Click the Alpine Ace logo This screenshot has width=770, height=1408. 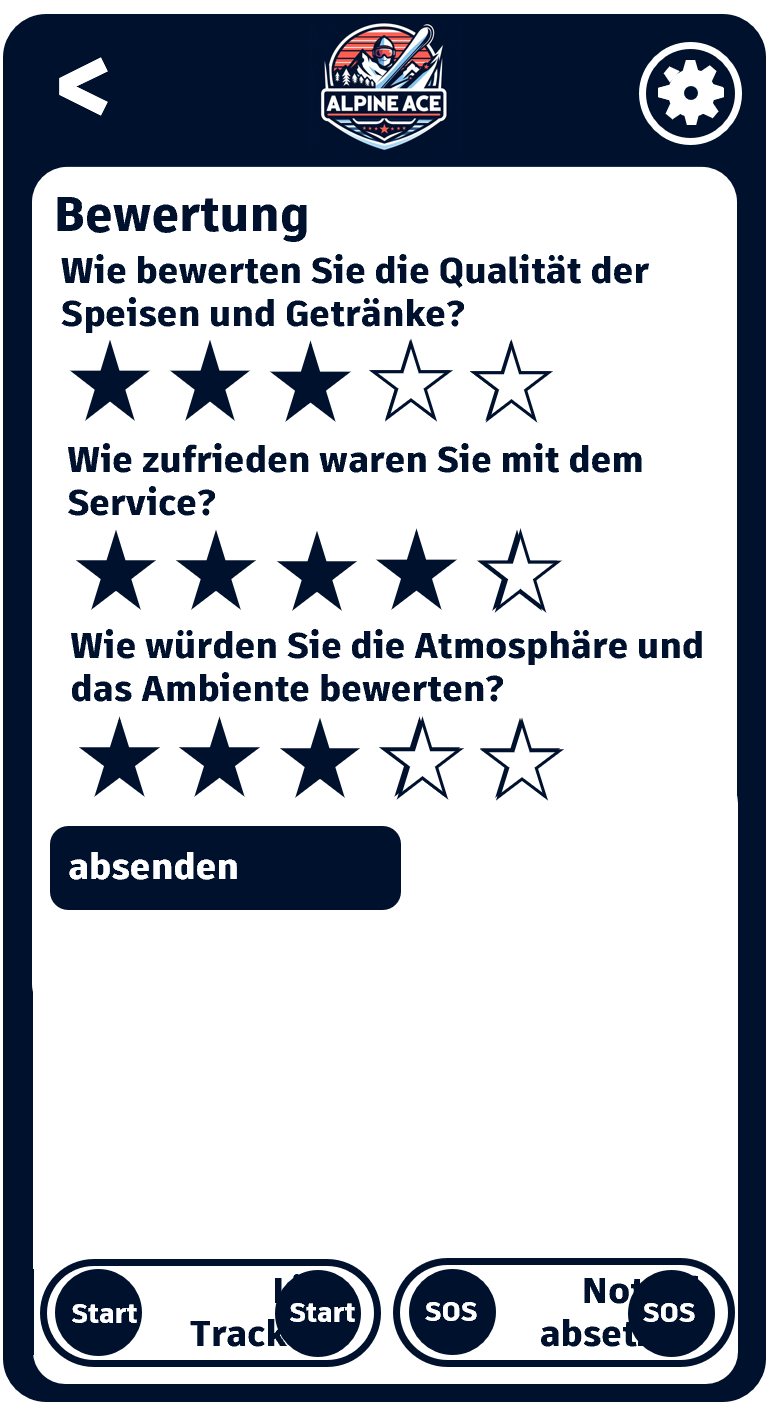pyautogui.click(x=385, y=85)
